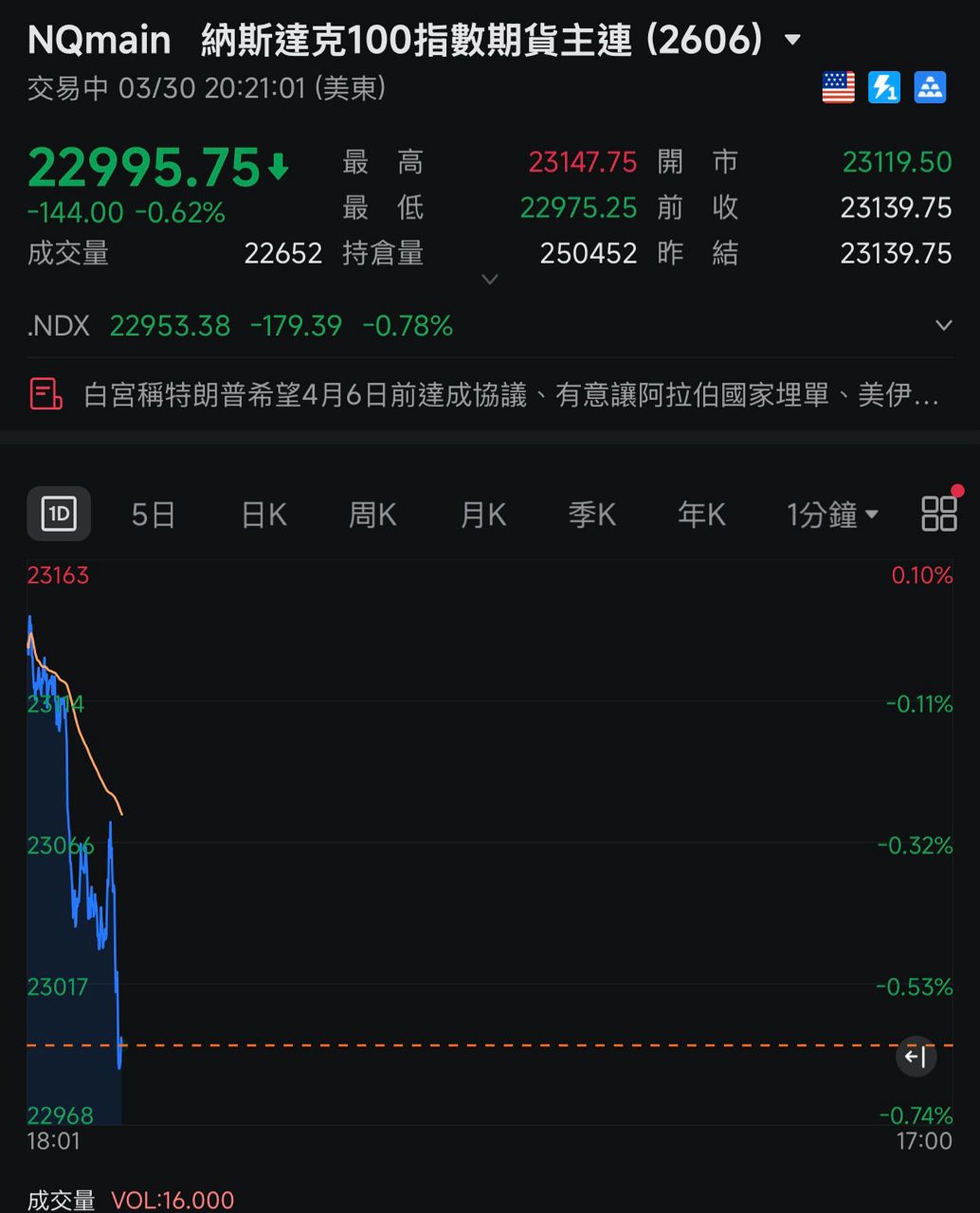Tap the blue pyramid icon
980x1213 pixels.
point(930,88)
